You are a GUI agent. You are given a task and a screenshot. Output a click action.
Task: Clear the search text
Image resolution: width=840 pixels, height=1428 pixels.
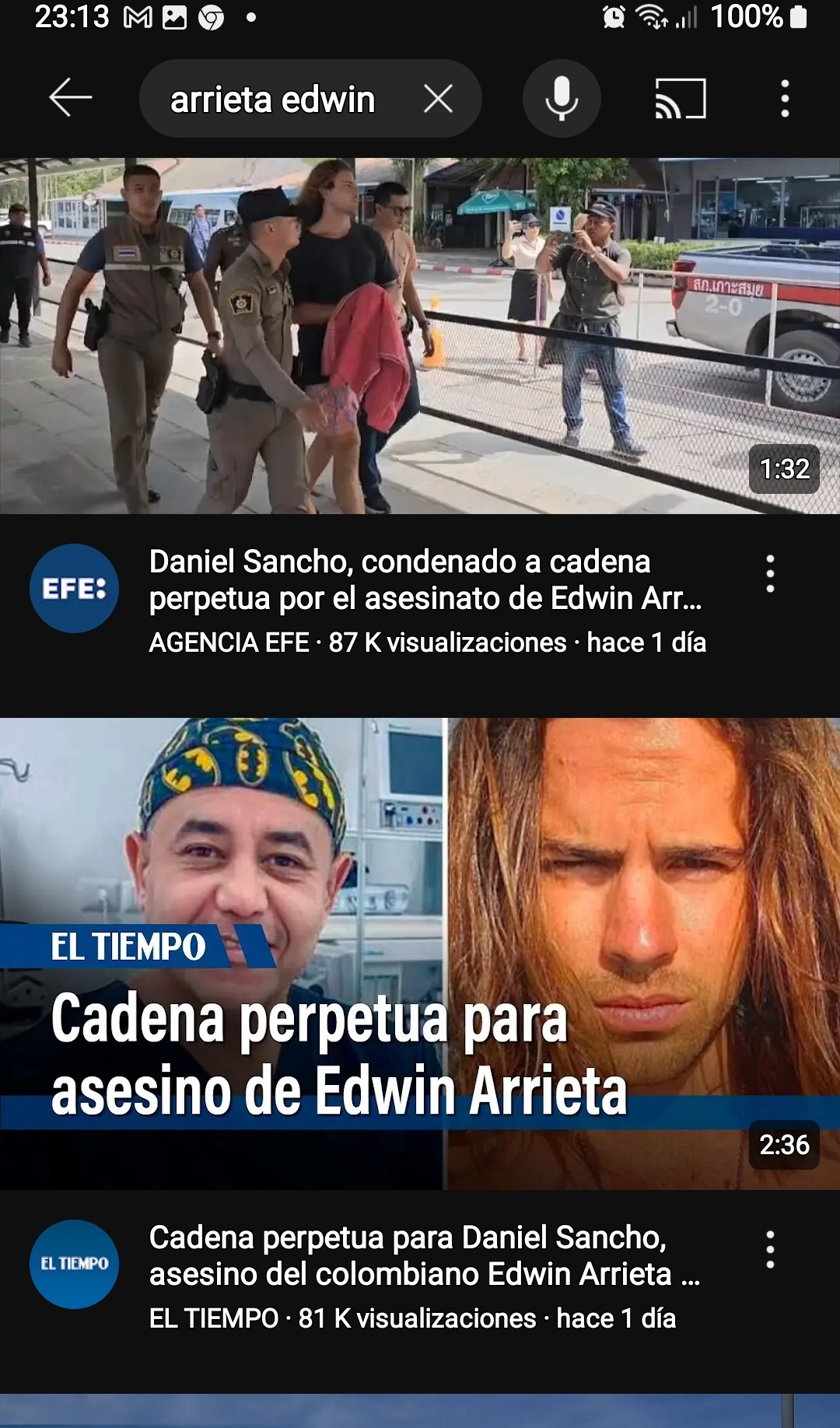(438, 99)
